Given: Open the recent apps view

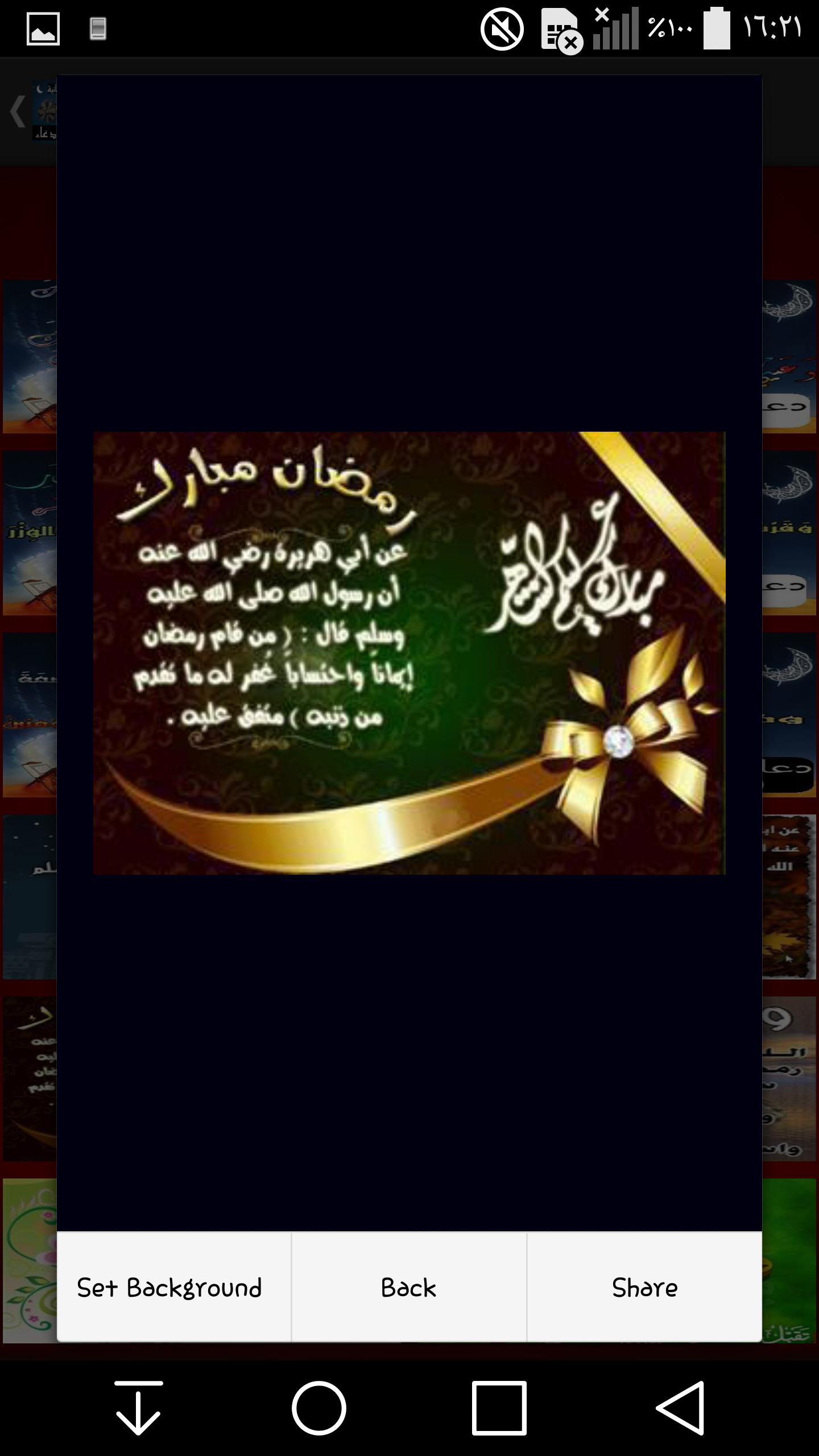Looking at the screenshot, I should pos(499,1408).
